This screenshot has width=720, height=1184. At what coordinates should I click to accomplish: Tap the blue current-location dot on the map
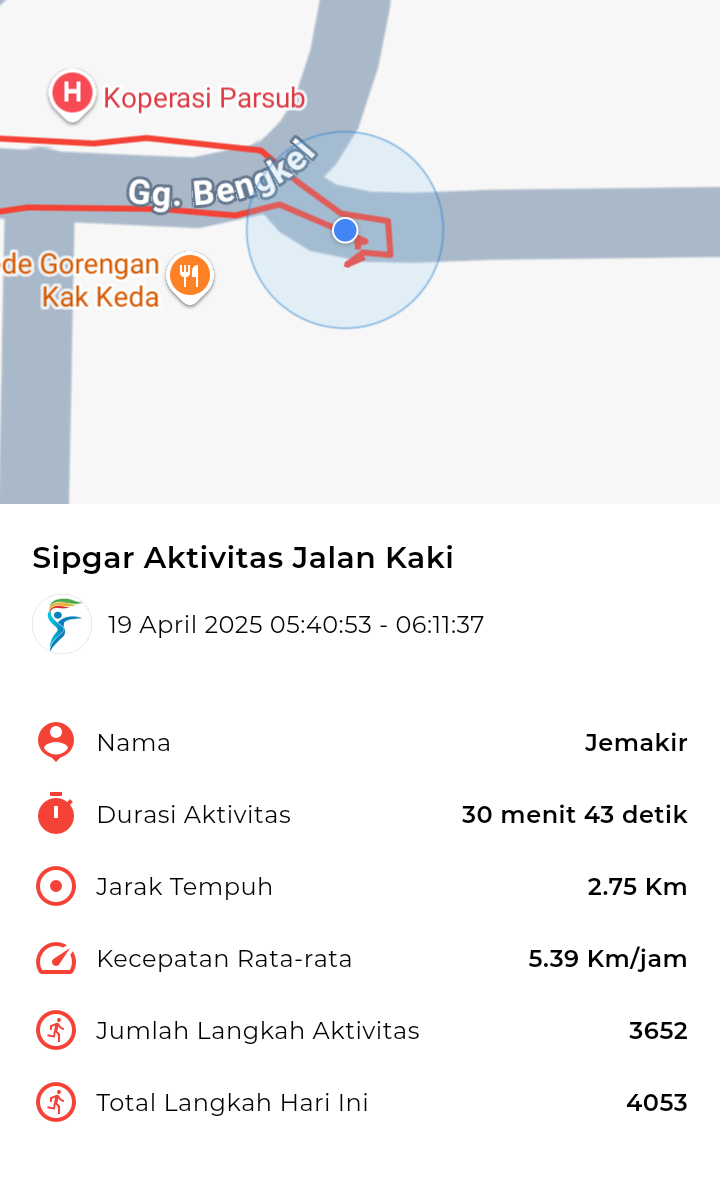click(345, 230)
